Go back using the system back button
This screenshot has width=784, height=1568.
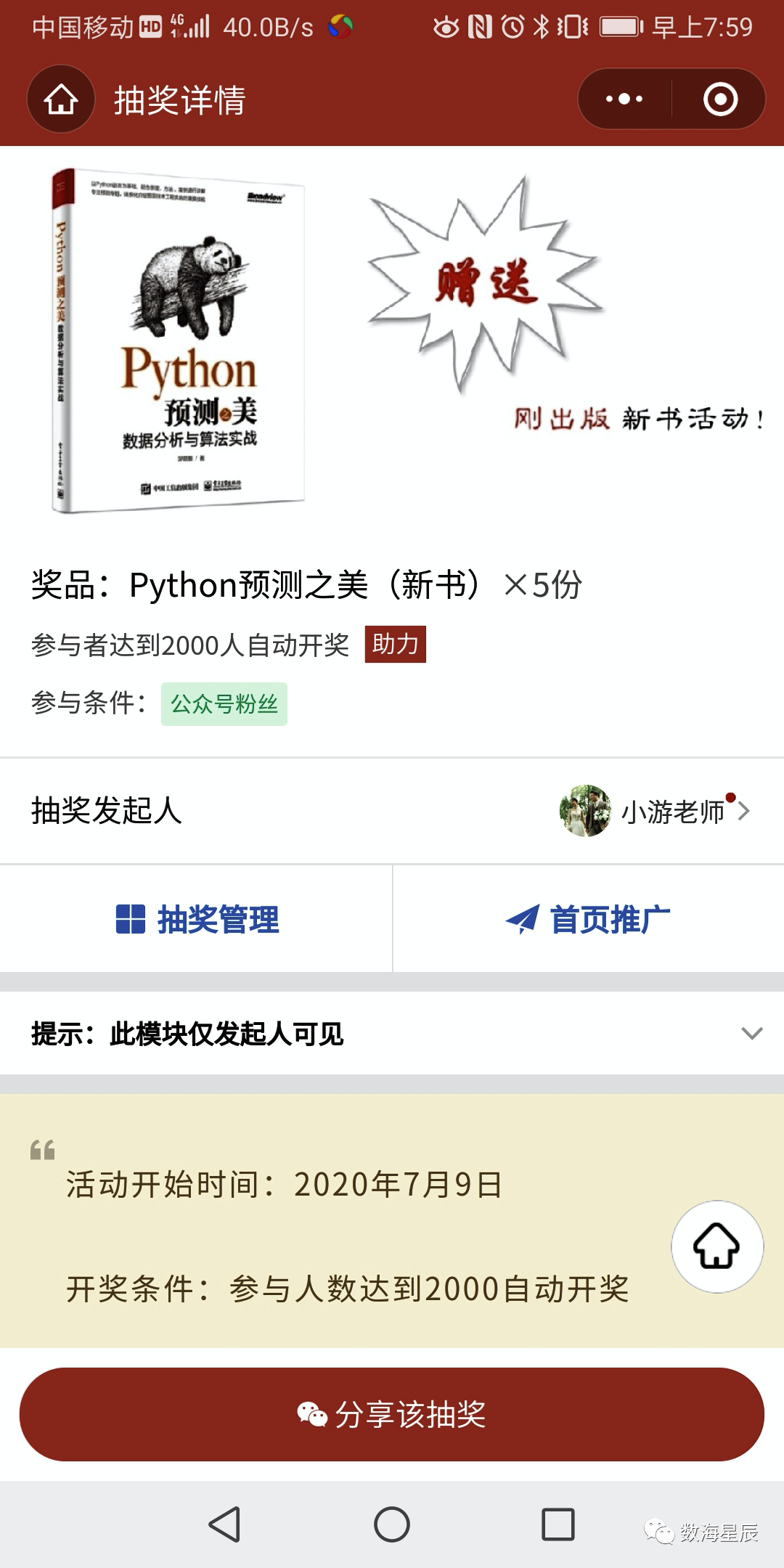(225, 1524)
